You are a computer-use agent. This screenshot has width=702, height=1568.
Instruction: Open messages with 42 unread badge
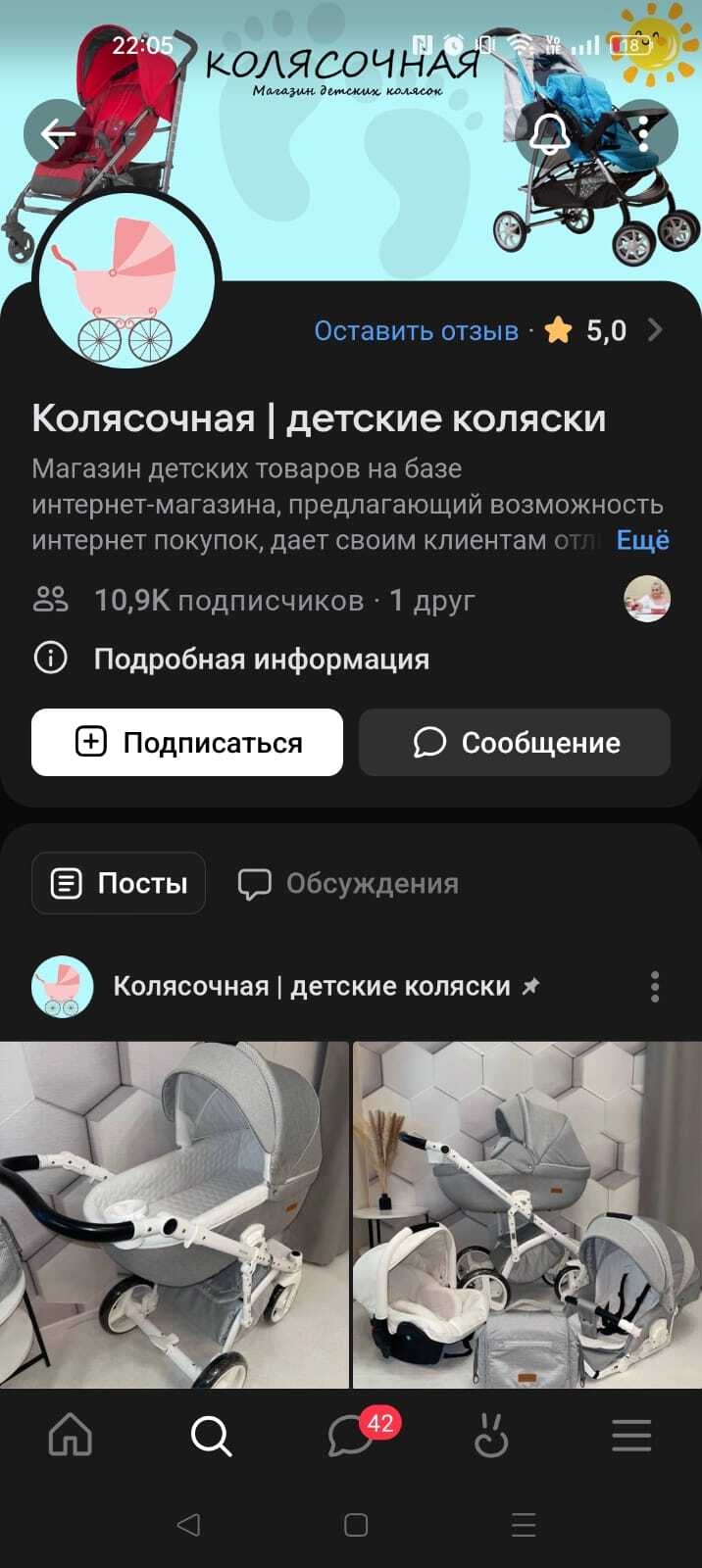pyautogui.click(x=353, y=1436)
